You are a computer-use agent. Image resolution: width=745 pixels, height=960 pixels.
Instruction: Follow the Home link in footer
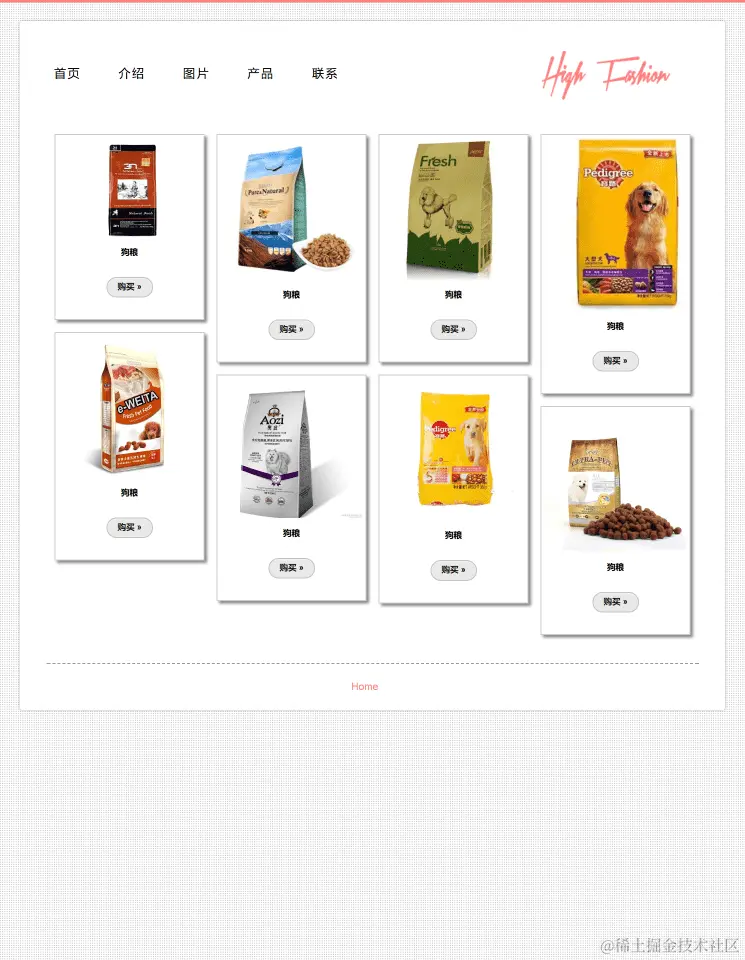pos(364,687)
